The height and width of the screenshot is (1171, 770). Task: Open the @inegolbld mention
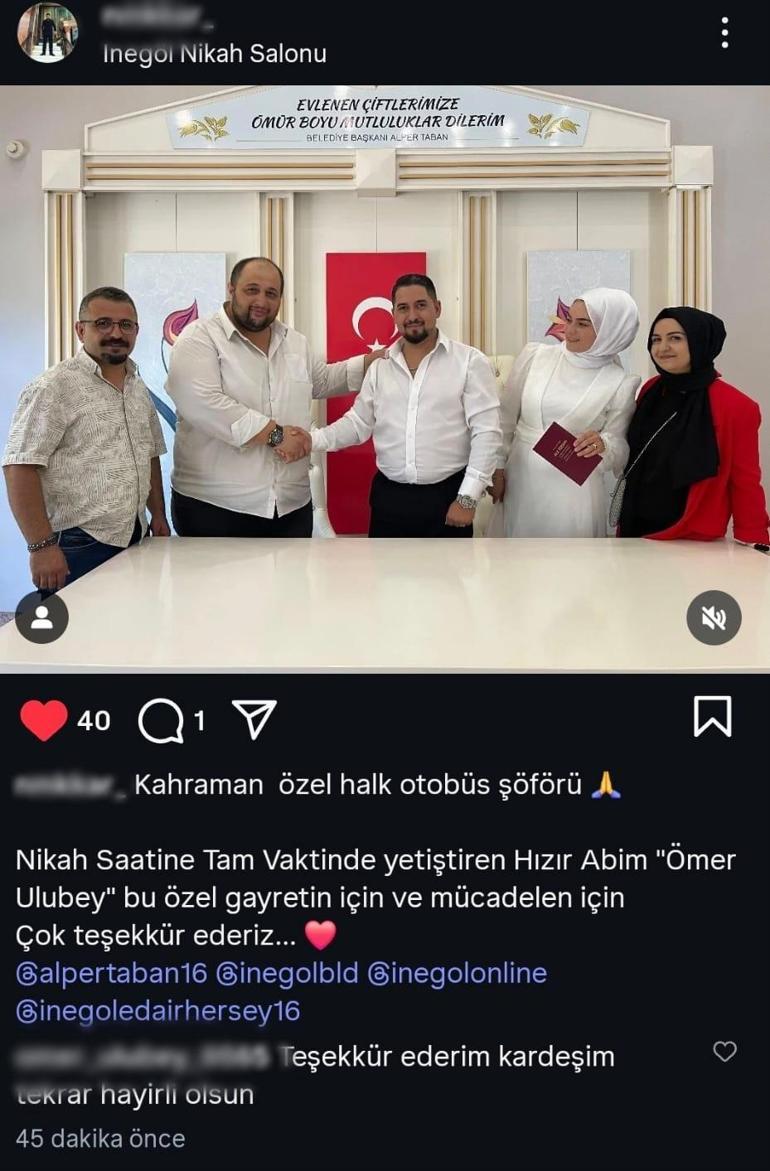[x=288, y=973]
